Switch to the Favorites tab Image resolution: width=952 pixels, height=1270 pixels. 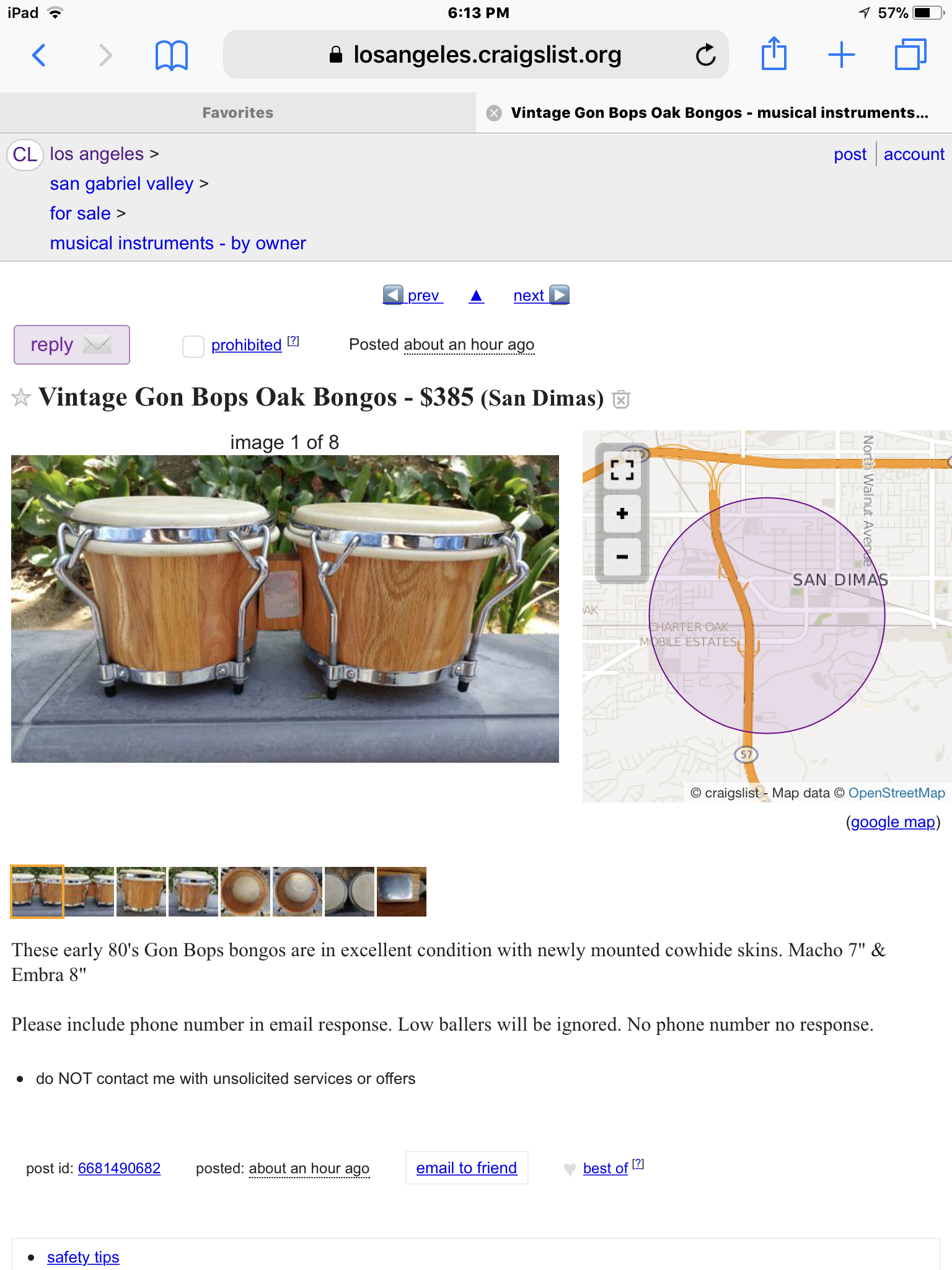pos(237,113)
